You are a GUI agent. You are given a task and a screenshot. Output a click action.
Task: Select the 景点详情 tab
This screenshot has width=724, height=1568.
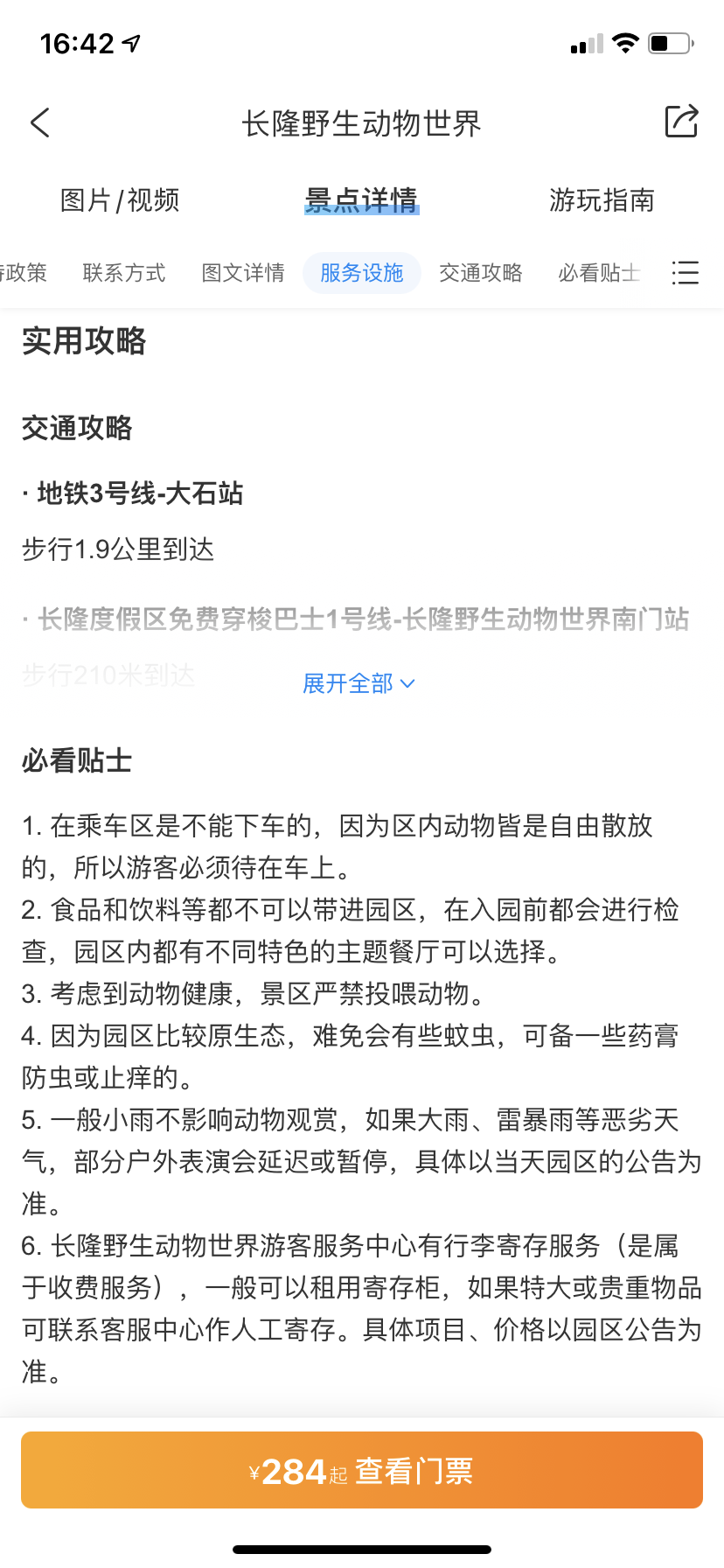(362, 200)
